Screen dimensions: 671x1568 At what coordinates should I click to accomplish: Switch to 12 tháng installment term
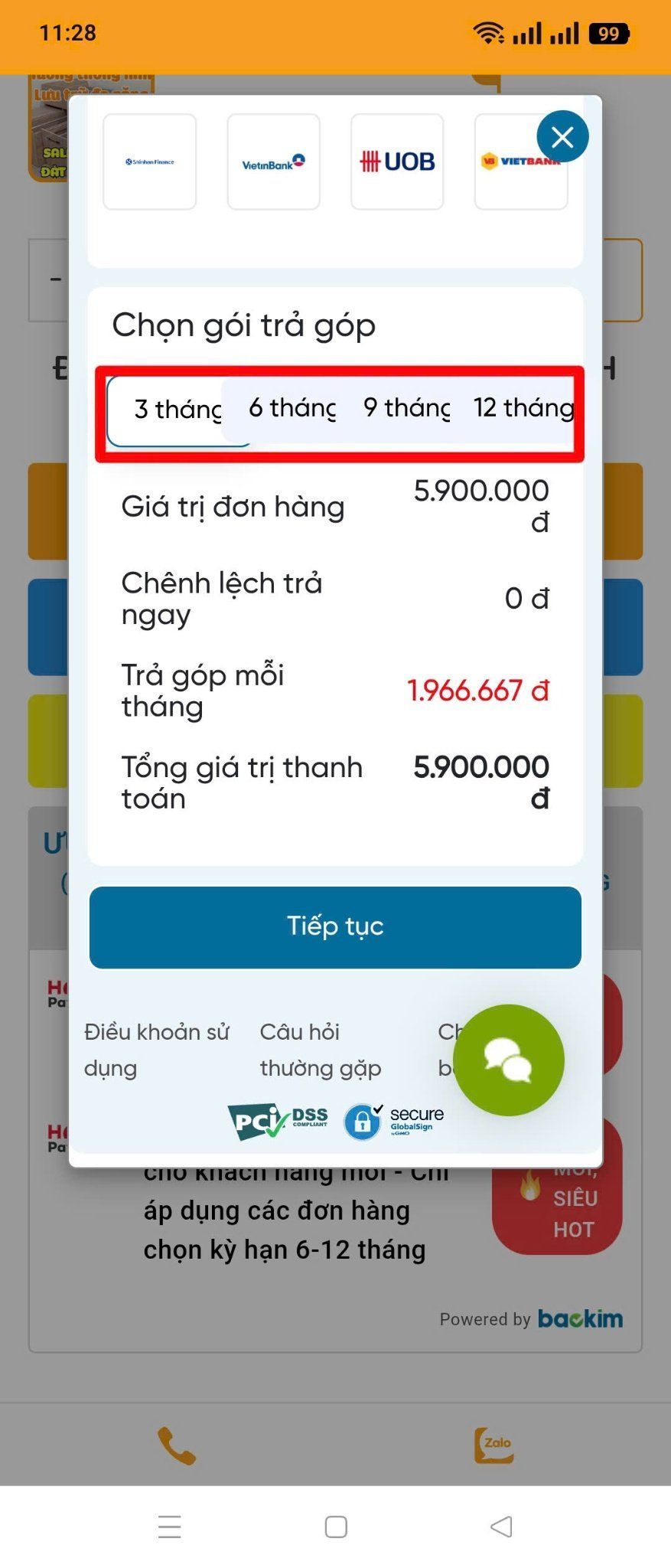[523, 408]
